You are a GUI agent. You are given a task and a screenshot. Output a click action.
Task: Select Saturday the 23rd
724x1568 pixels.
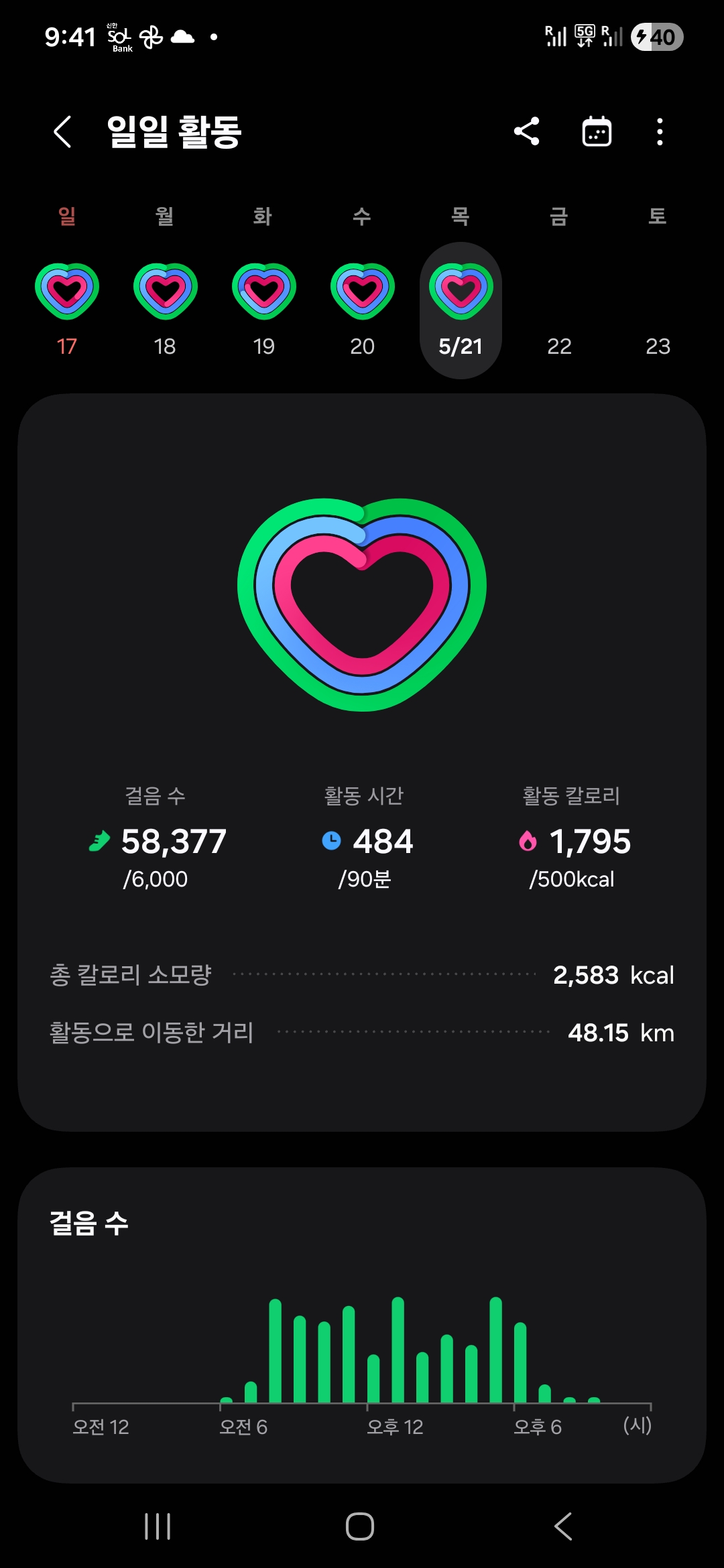[x=658, y=310]
